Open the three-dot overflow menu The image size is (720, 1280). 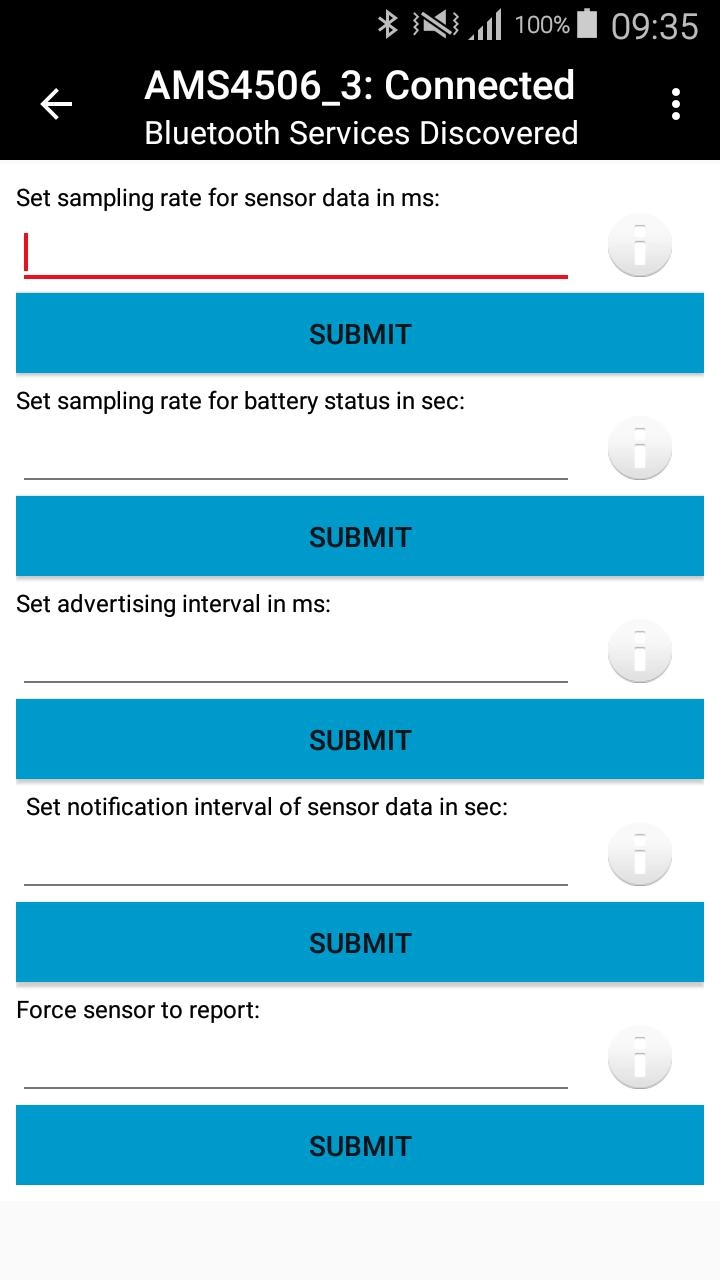point(676,104)
